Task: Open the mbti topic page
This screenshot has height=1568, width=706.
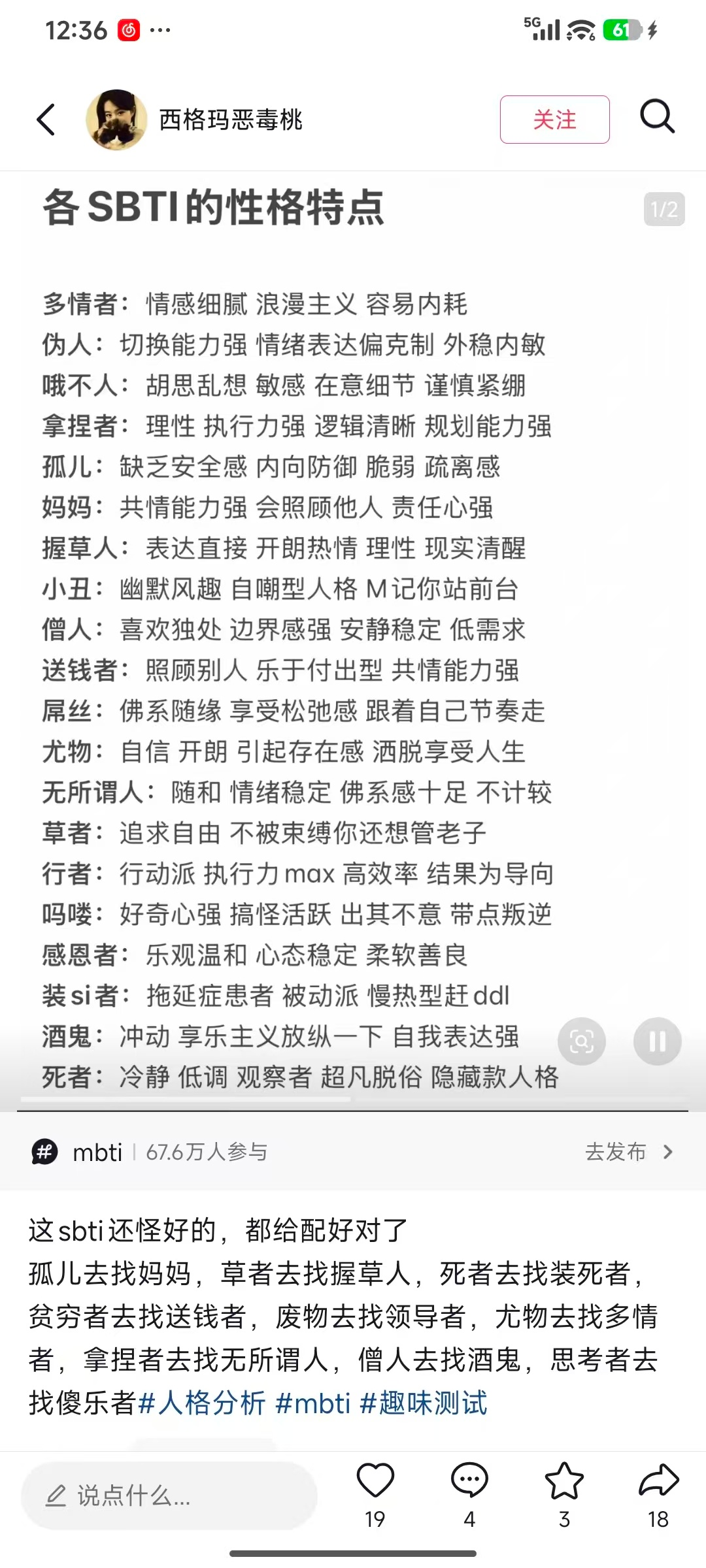Action: coord(97,1152)
